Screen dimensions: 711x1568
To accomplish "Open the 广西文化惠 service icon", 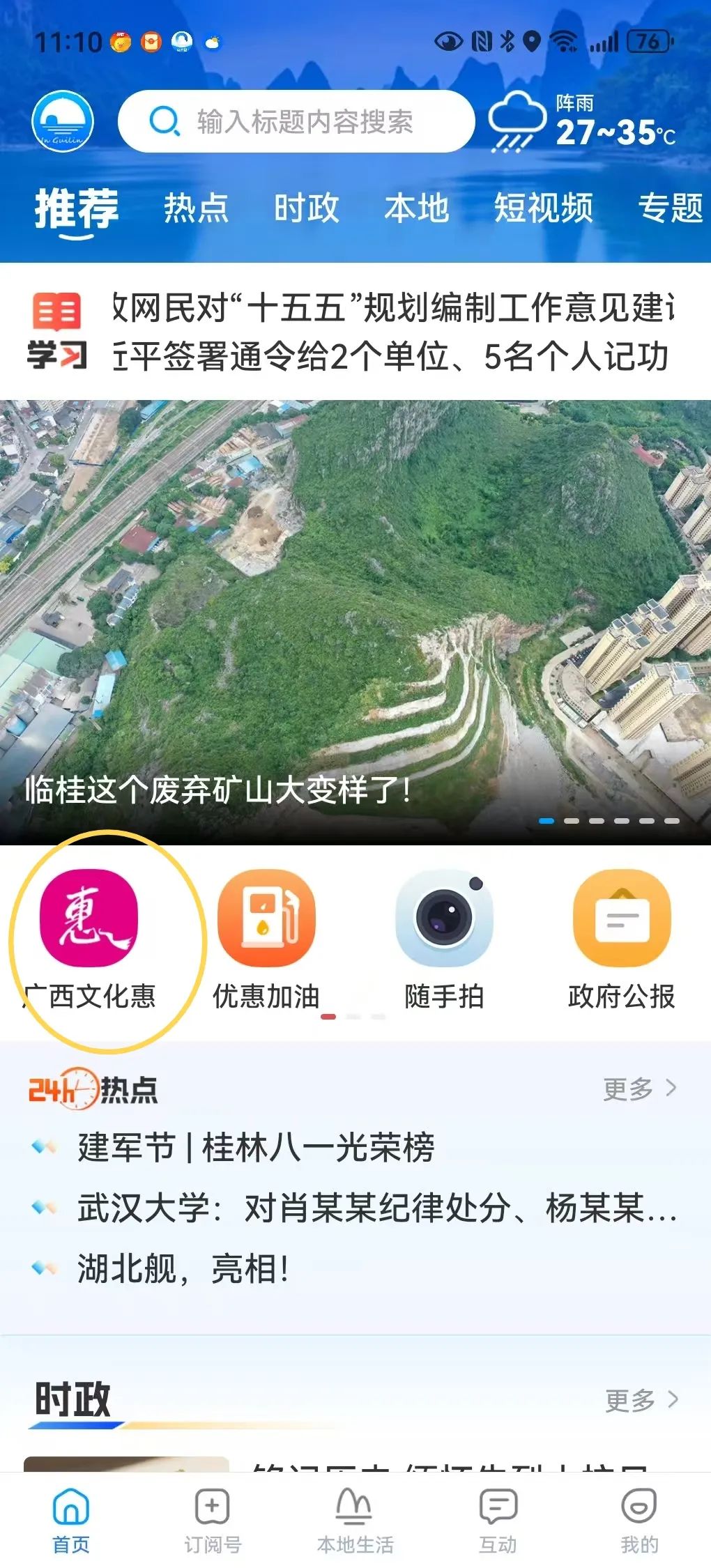I will pyautogui.click(x=91, y=920).
